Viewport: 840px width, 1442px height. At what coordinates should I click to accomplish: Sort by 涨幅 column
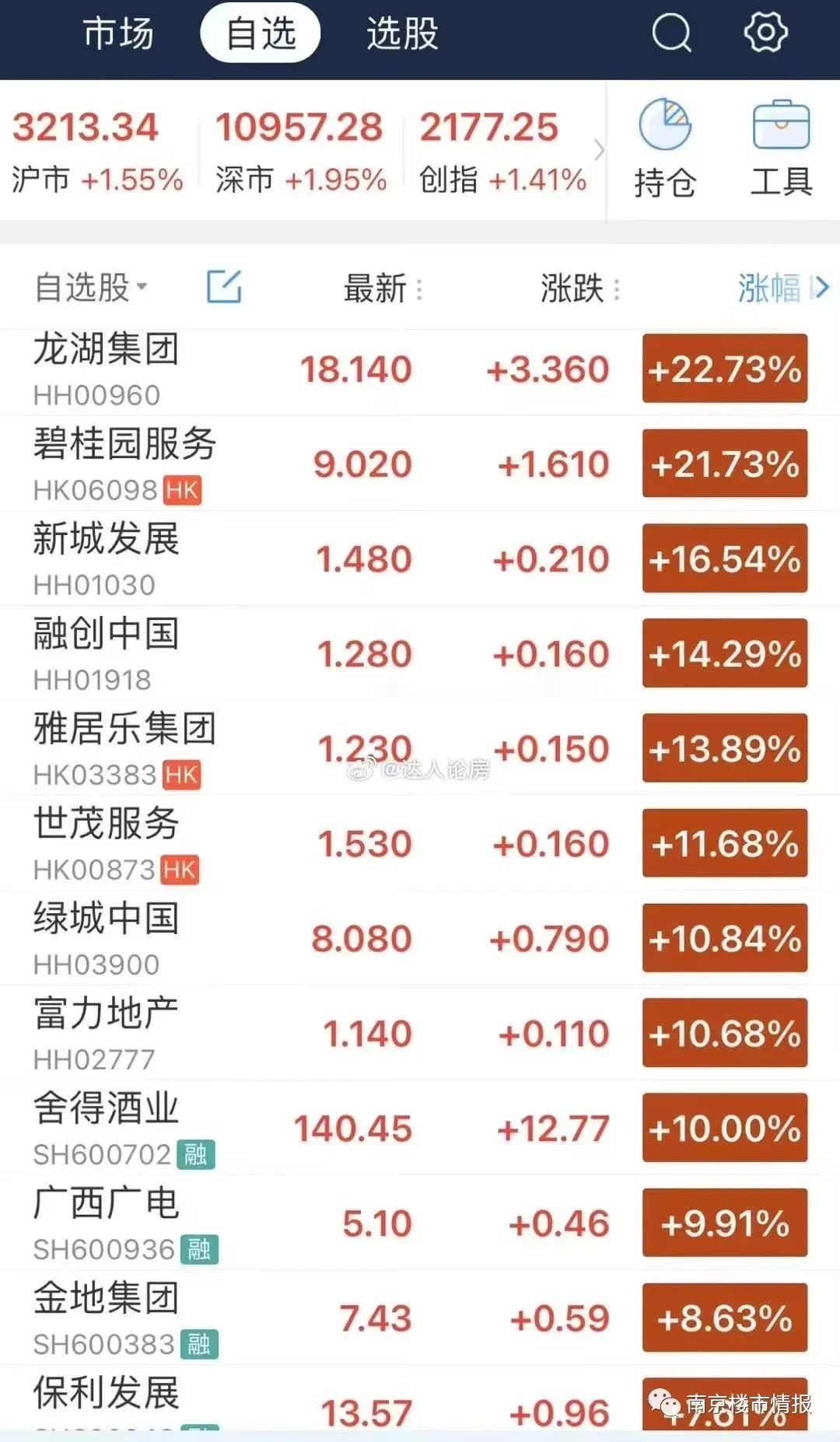[x=783, y=288]
